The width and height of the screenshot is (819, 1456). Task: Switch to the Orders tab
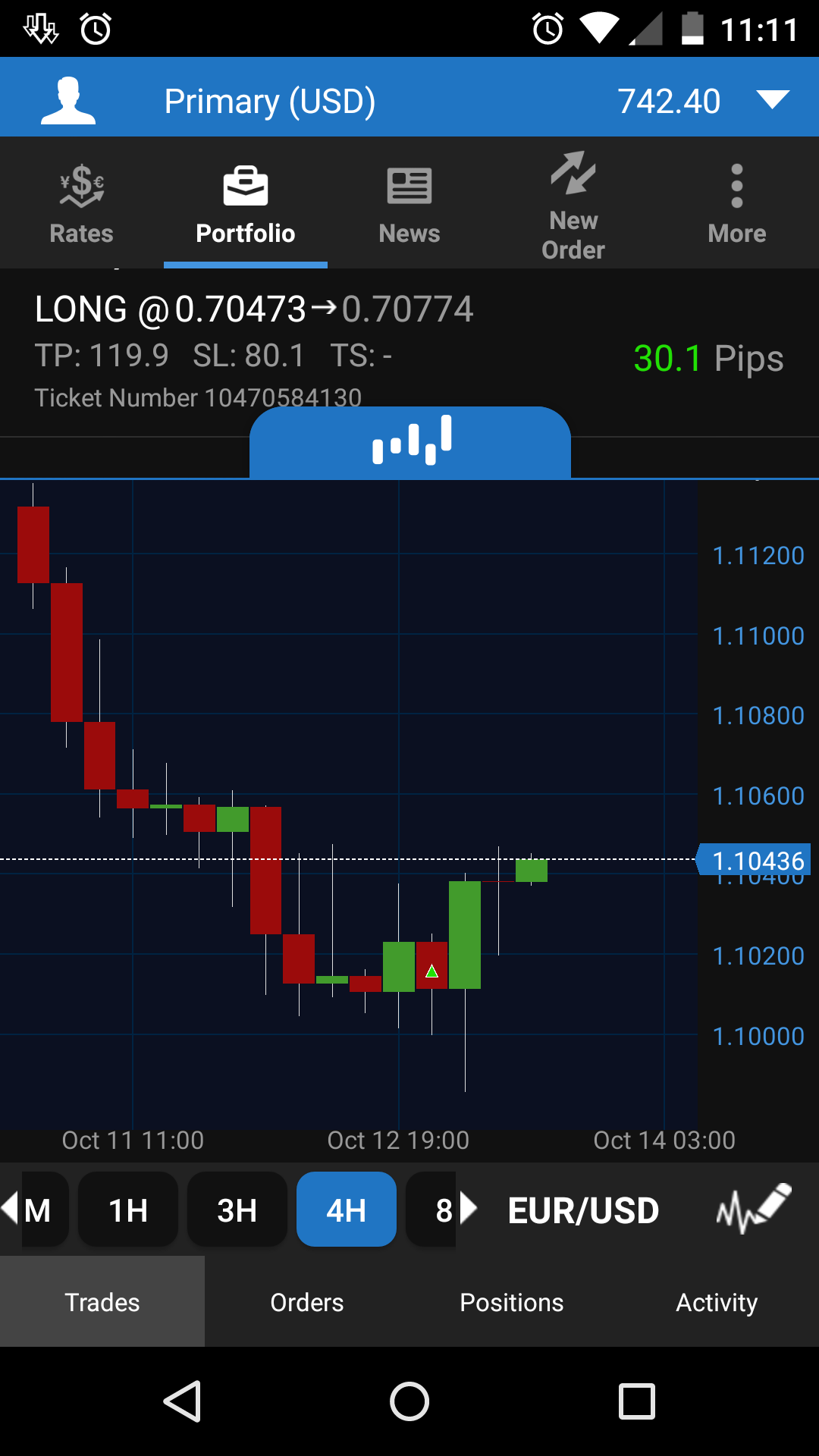(307, 1302)
